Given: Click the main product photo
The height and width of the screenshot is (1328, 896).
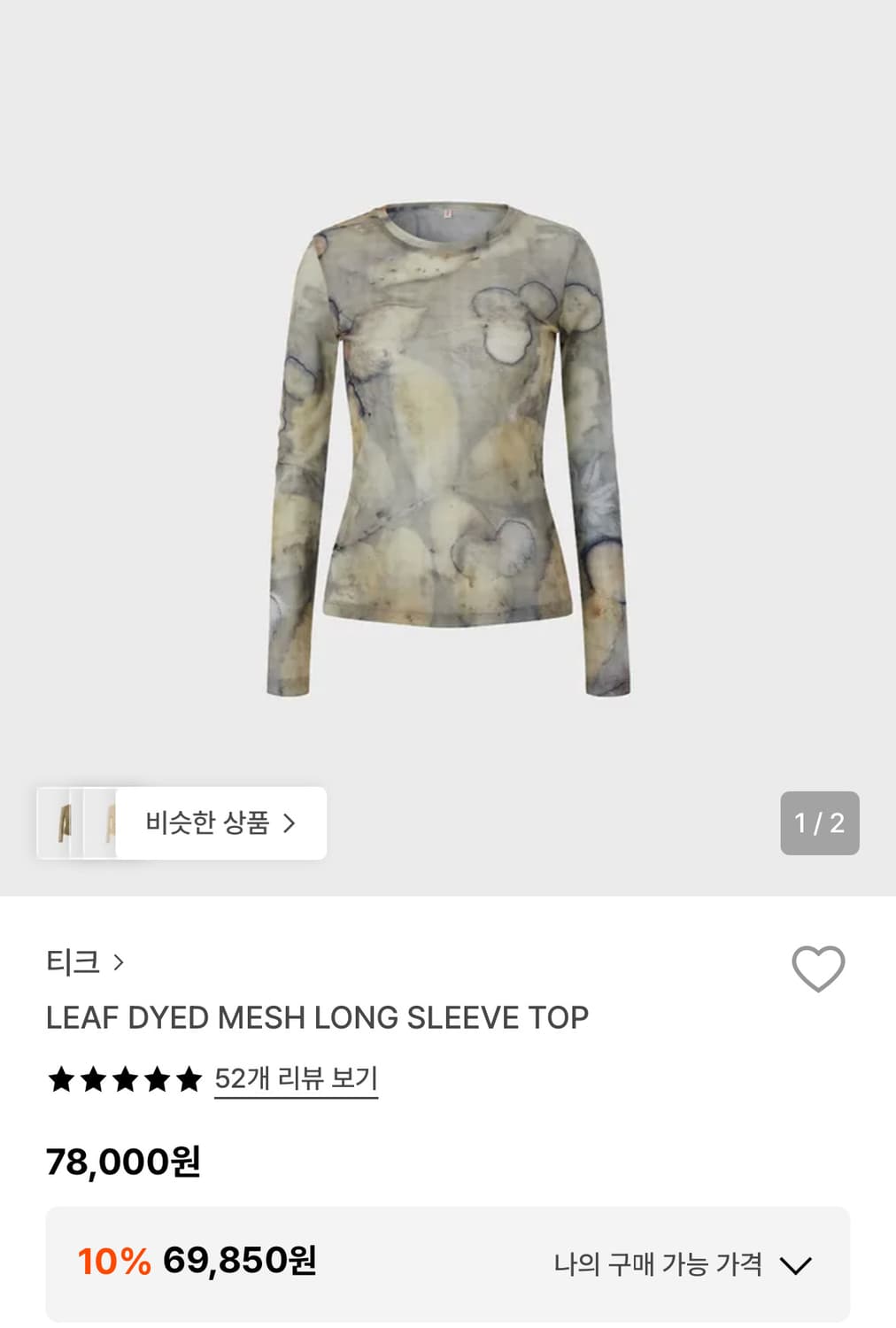Looking at the screenshot, I should [448, 443].
